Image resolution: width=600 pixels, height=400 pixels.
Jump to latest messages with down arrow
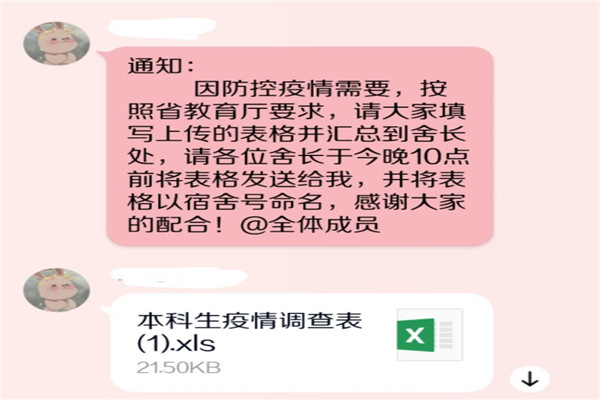pyautogui.click(x=530, y=379)
